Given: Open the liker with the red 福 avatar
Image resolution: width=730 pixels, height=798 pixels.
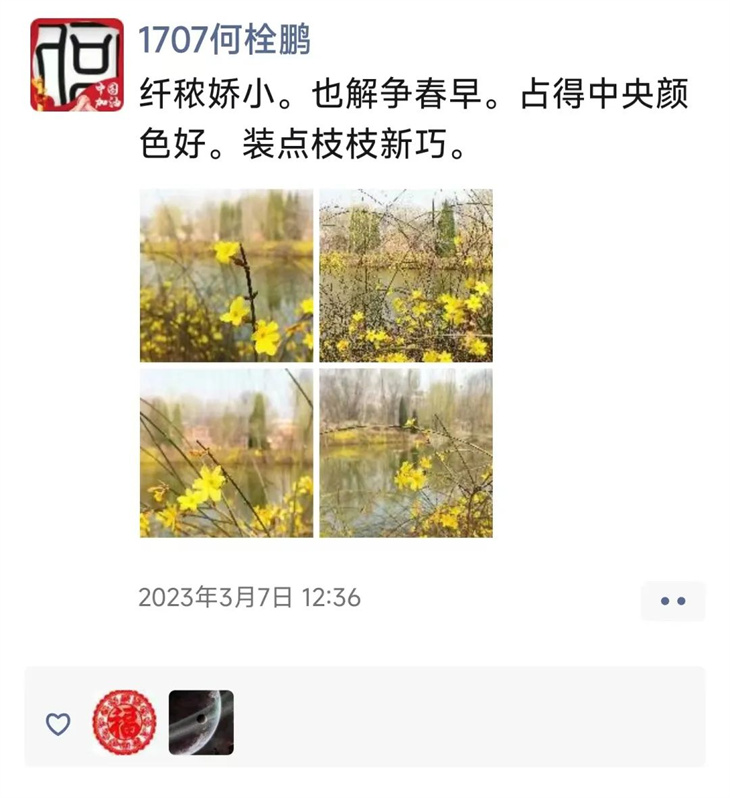Looking at the screenshot, I should click(125, 722).
